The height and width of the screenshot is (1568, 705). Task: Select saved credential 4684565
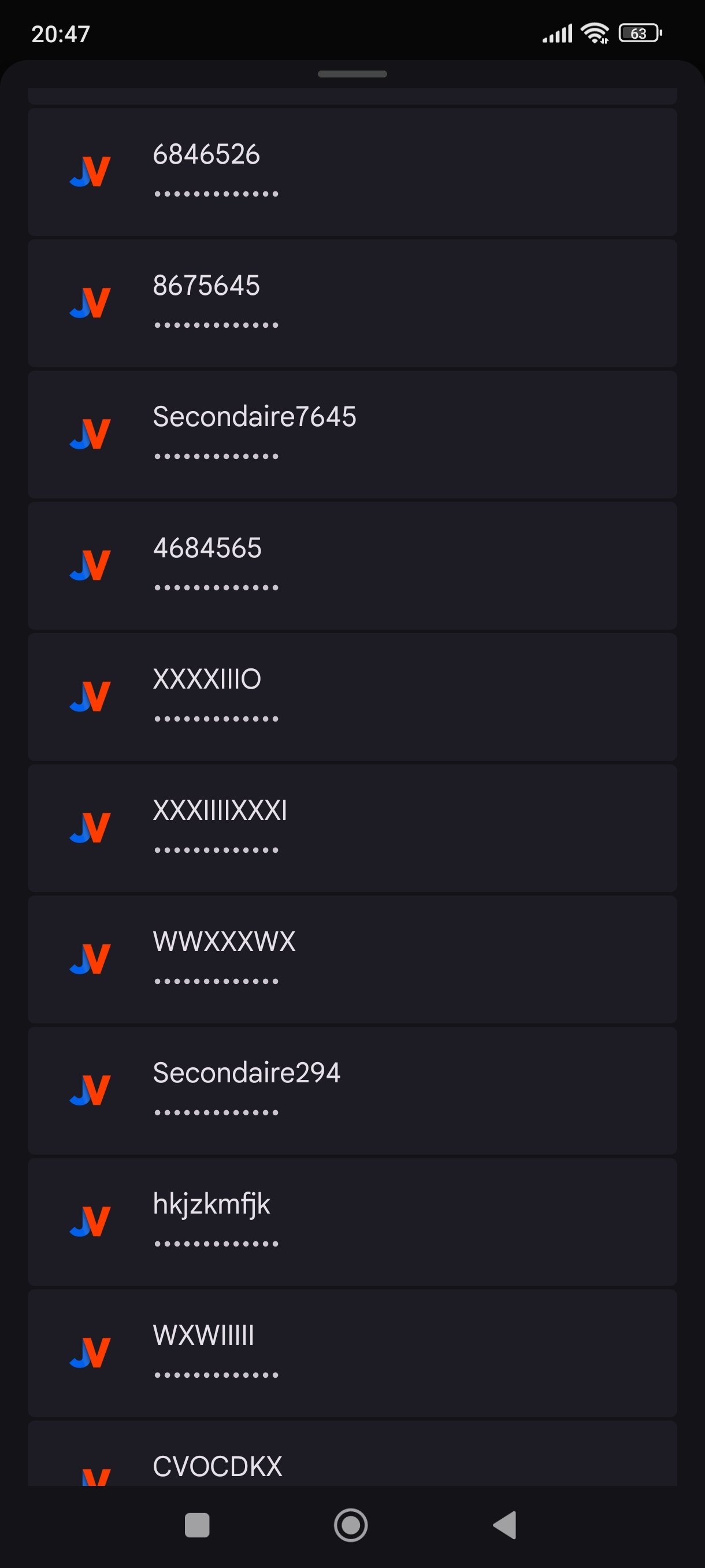coord(352,565)
